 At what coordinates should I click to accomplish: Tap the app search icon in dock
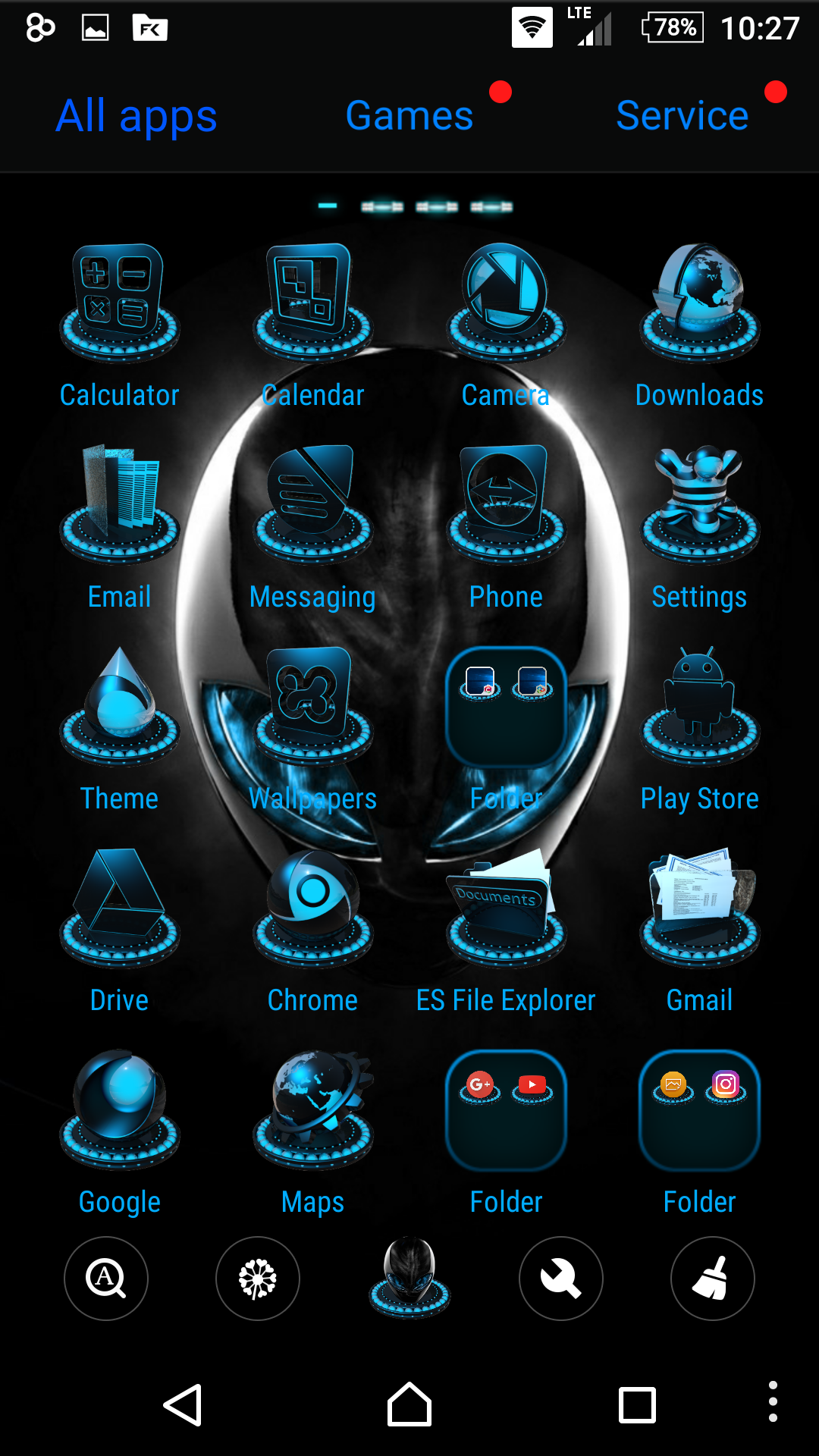pos(106,1279)
